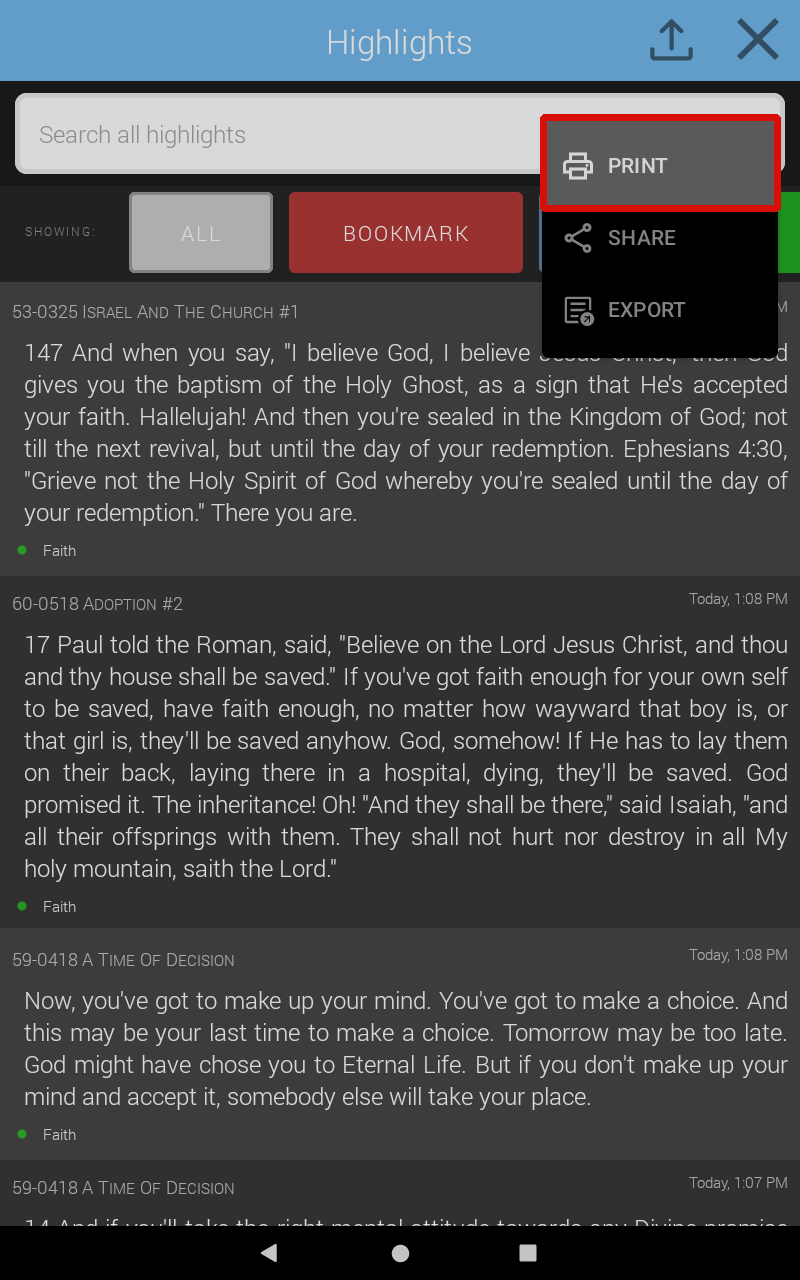Screen dimensions: 800x1280
Task: Go back using system navigation
Action: [x=268, y=1253]
